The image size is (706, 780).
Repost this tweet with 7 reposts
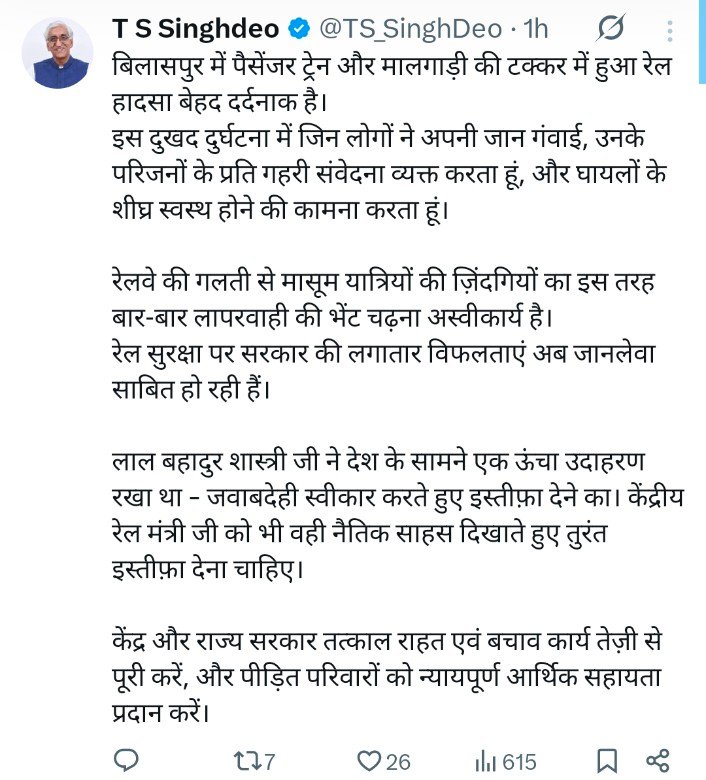(x=246, y=761)
